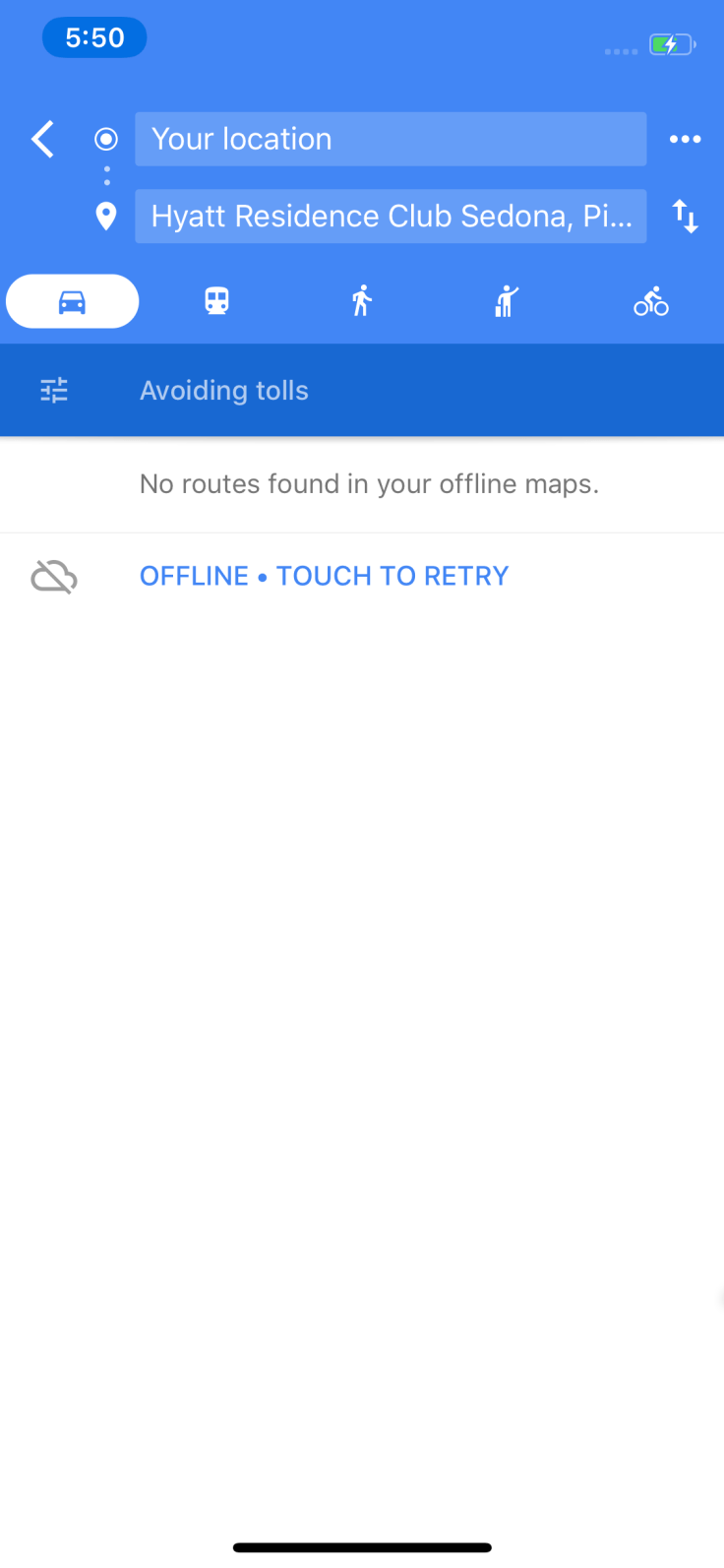Open the three-dot overflow menu
Image resolution: width=724 pixels, height=1568 pixels.
(685, 139)
